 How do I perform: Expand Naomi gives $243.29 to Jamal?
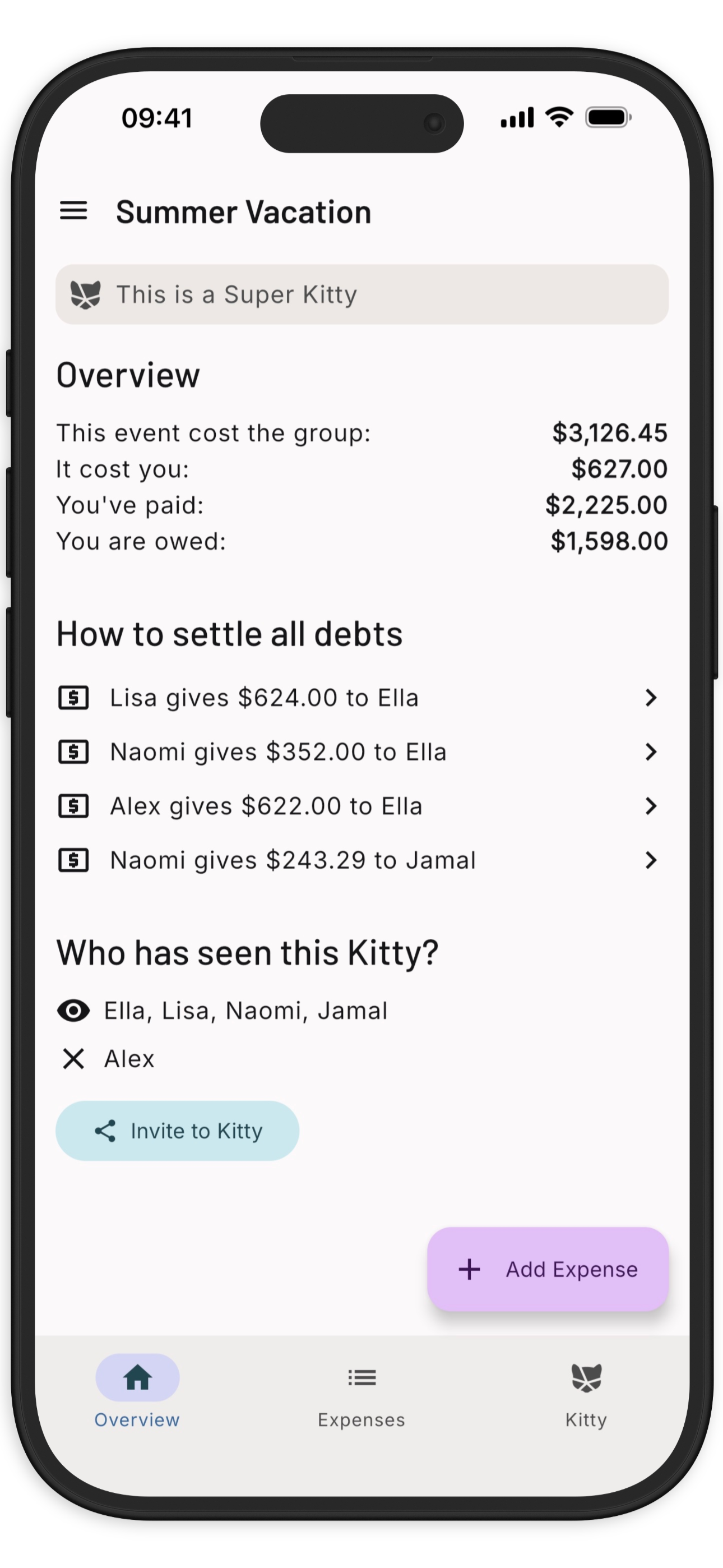(x=651, y=860)
